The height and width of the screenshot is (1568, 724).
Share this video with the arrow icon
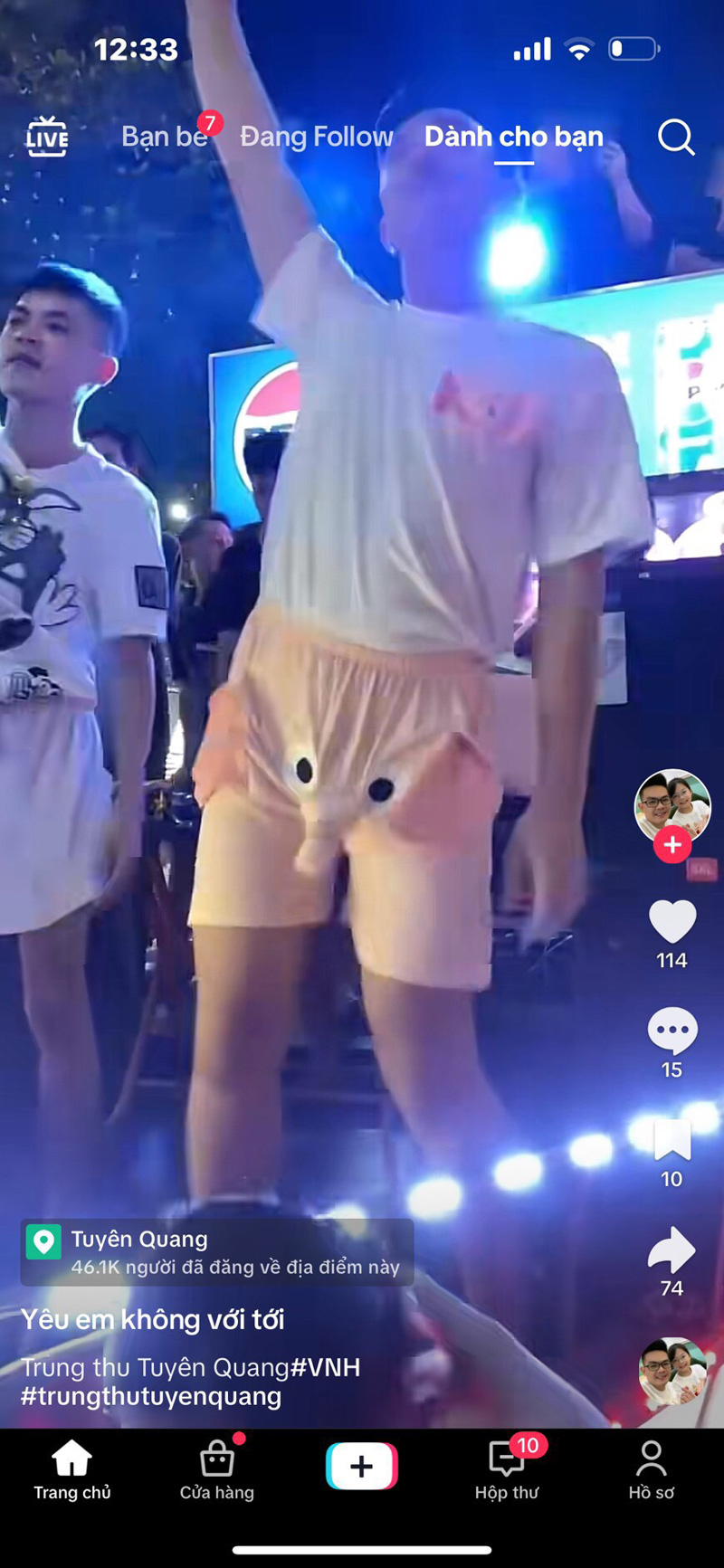click(x=672, y=1250)
